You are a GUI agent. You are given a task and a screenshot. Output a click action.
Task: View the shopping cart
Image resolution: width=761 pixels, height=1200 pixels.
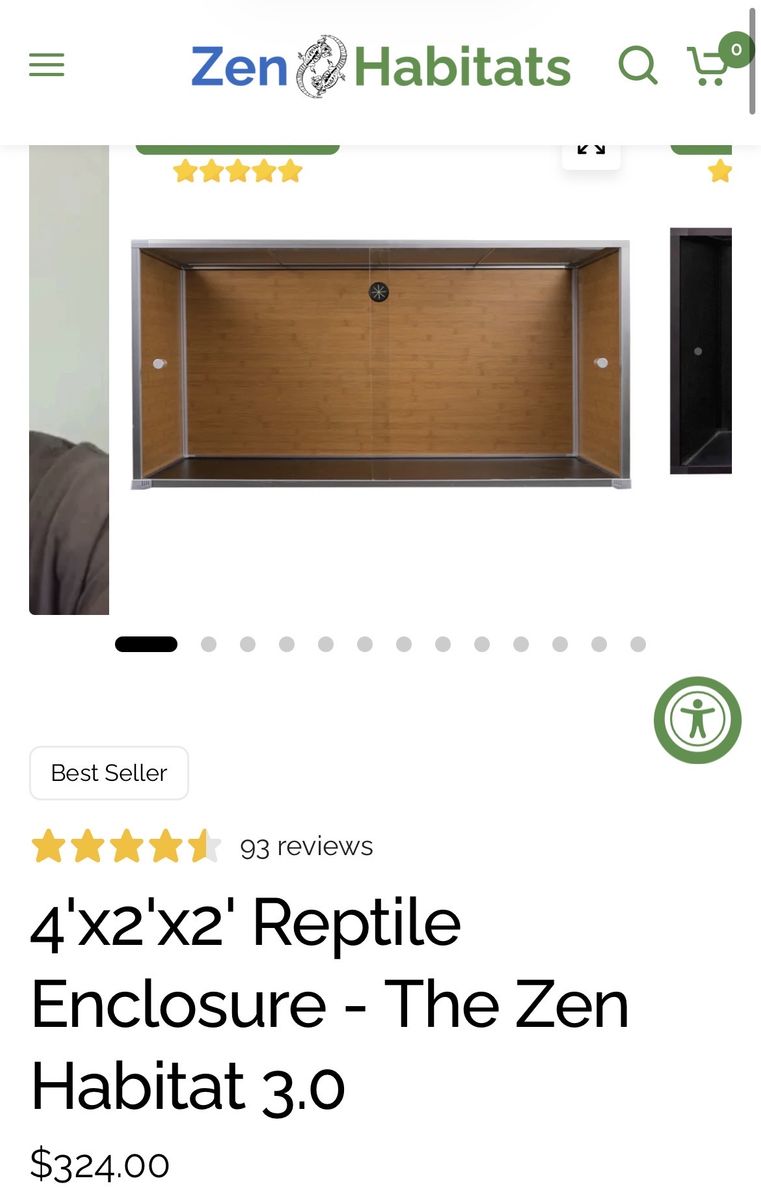point(712,66)
